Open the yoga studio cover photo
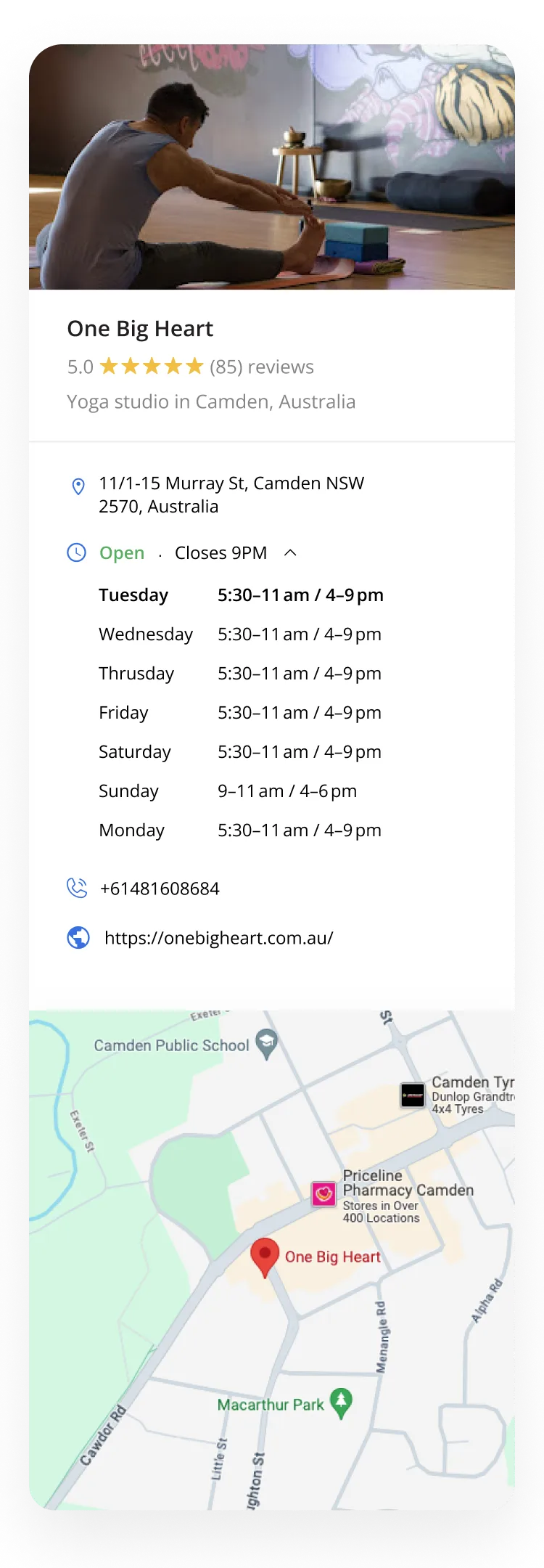 pyautogui.click(x=272, y=167)
